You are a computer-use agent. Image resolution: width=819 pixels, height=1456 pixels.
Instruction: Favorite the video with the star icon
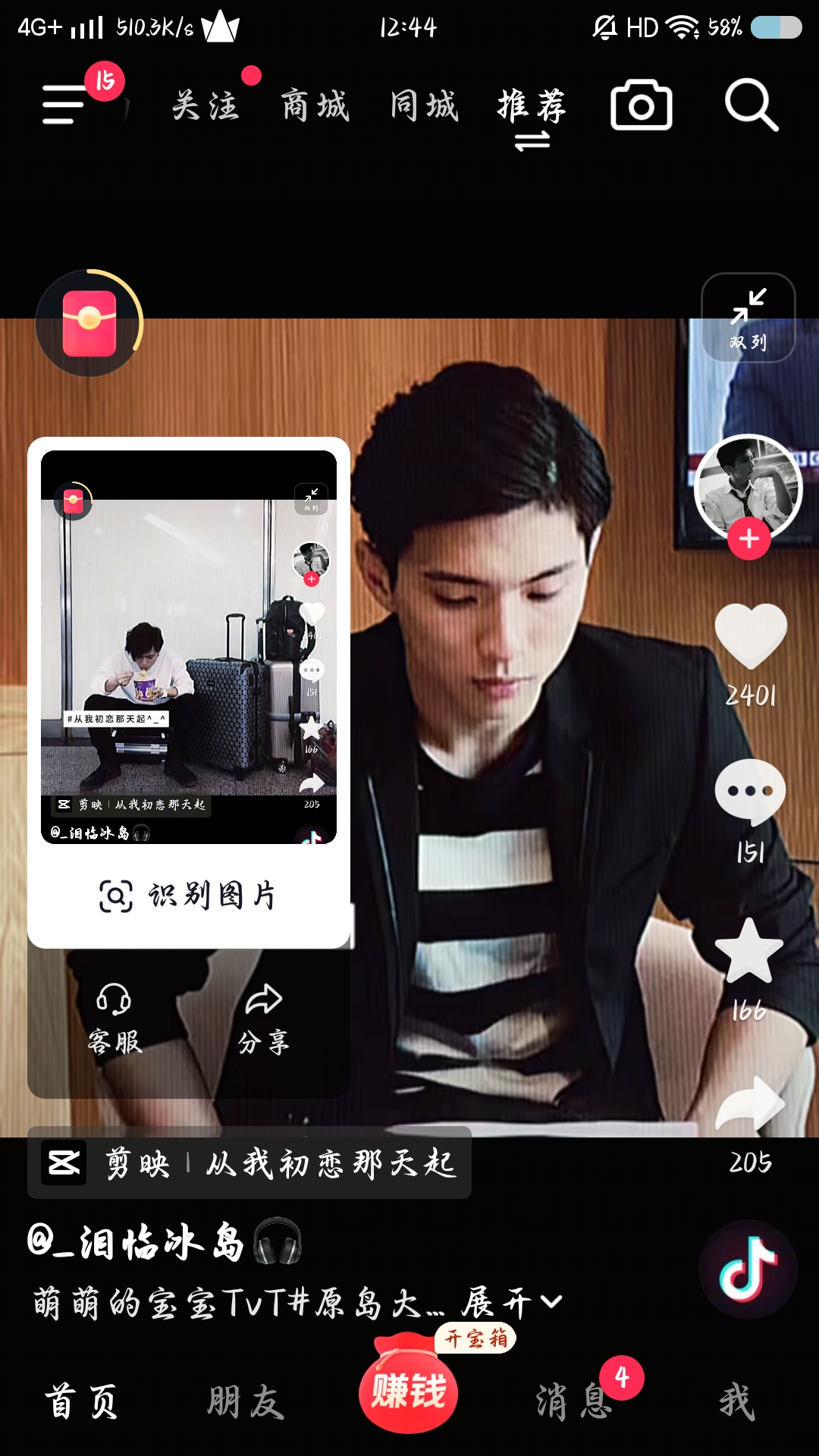pyautogui.click(x=749, y=952)
